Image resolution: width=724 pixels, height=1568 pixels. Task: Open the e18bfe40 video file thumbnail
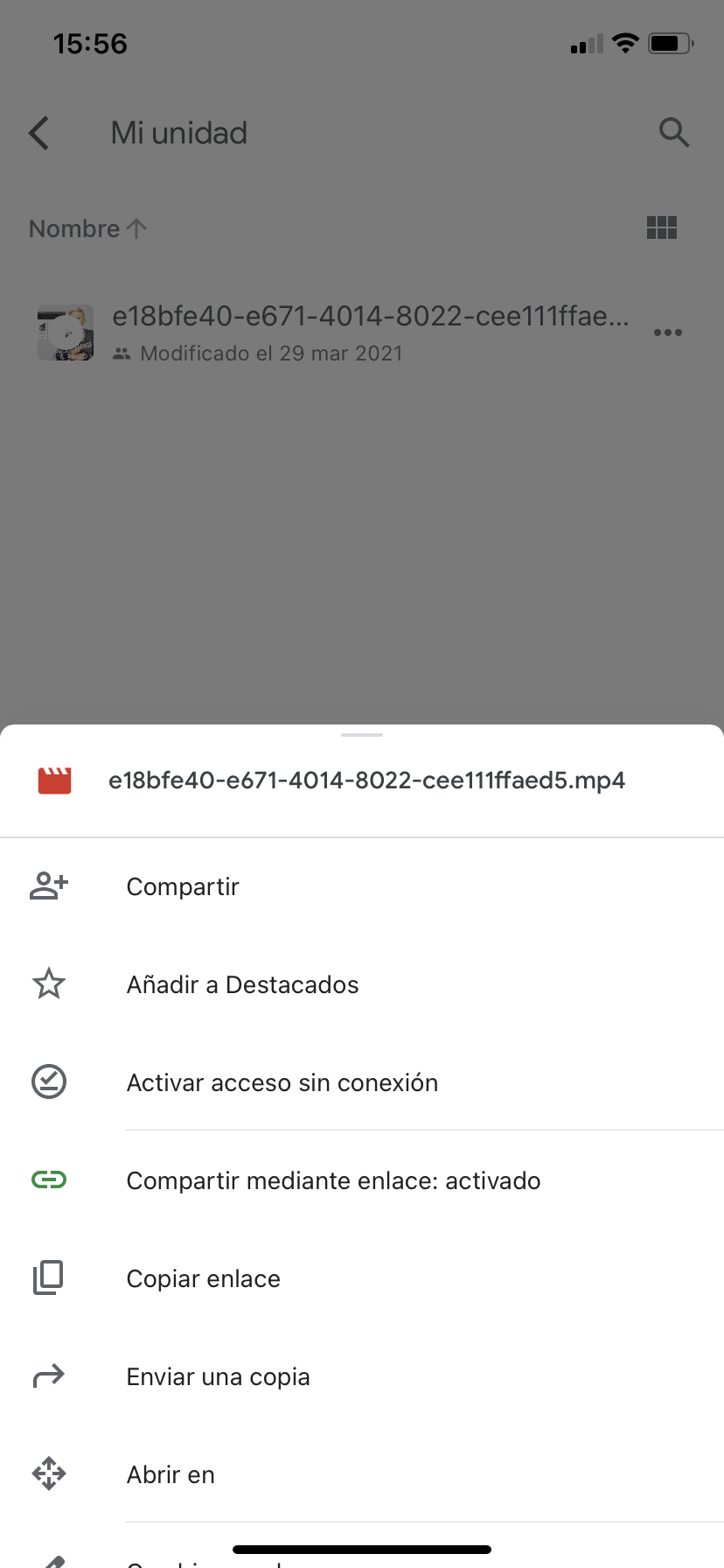[66, 332]
